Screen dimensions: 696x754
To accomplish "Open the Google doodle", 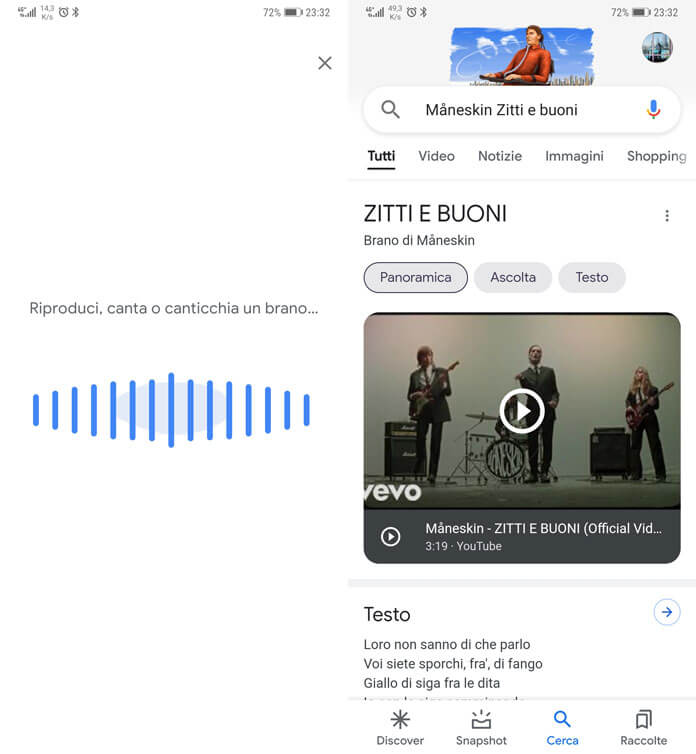I will tap(521, 55).
